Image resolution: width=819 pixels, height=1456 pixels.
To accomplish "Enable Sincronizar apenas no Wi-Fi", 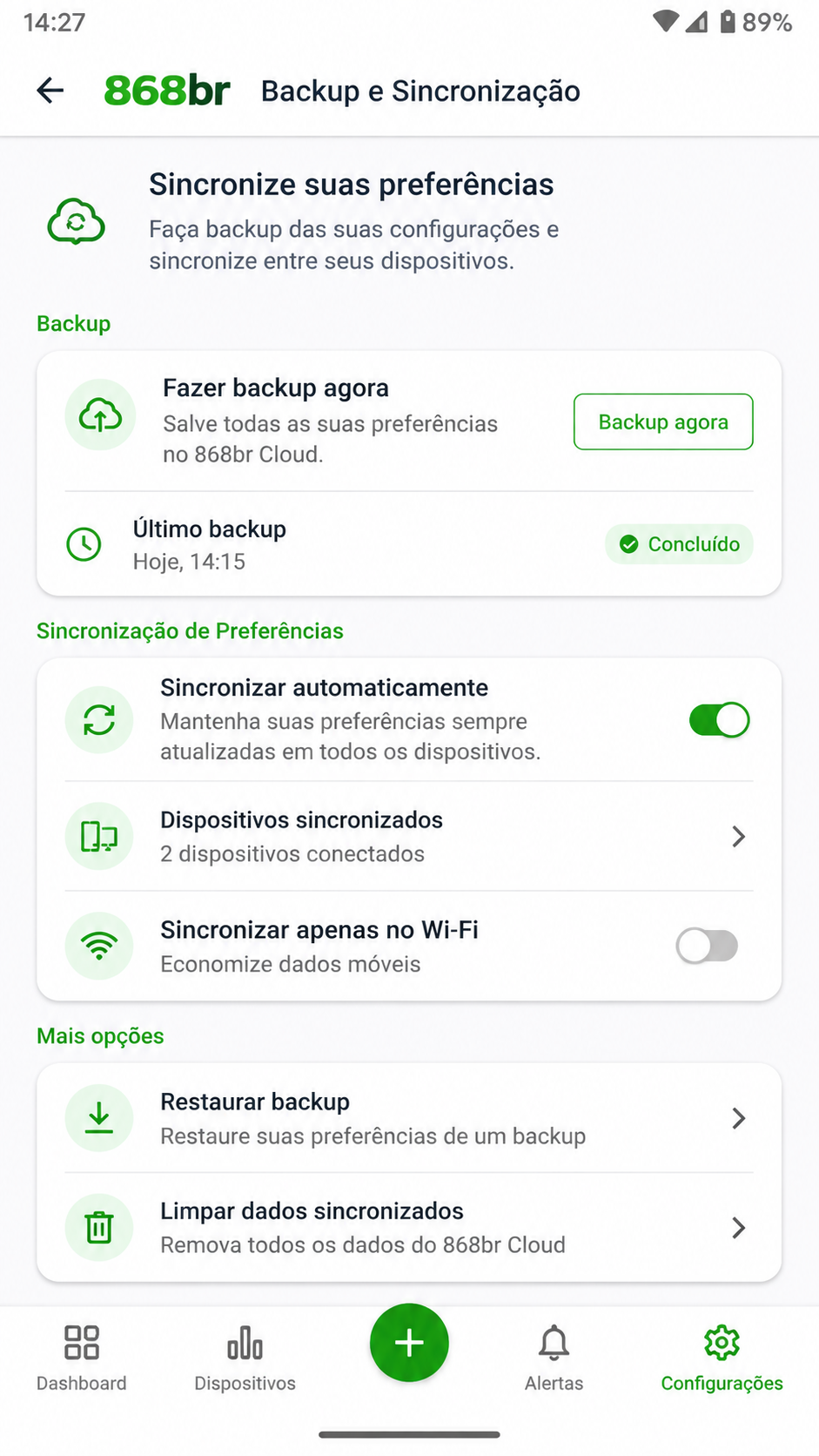I will click(707, 946).
